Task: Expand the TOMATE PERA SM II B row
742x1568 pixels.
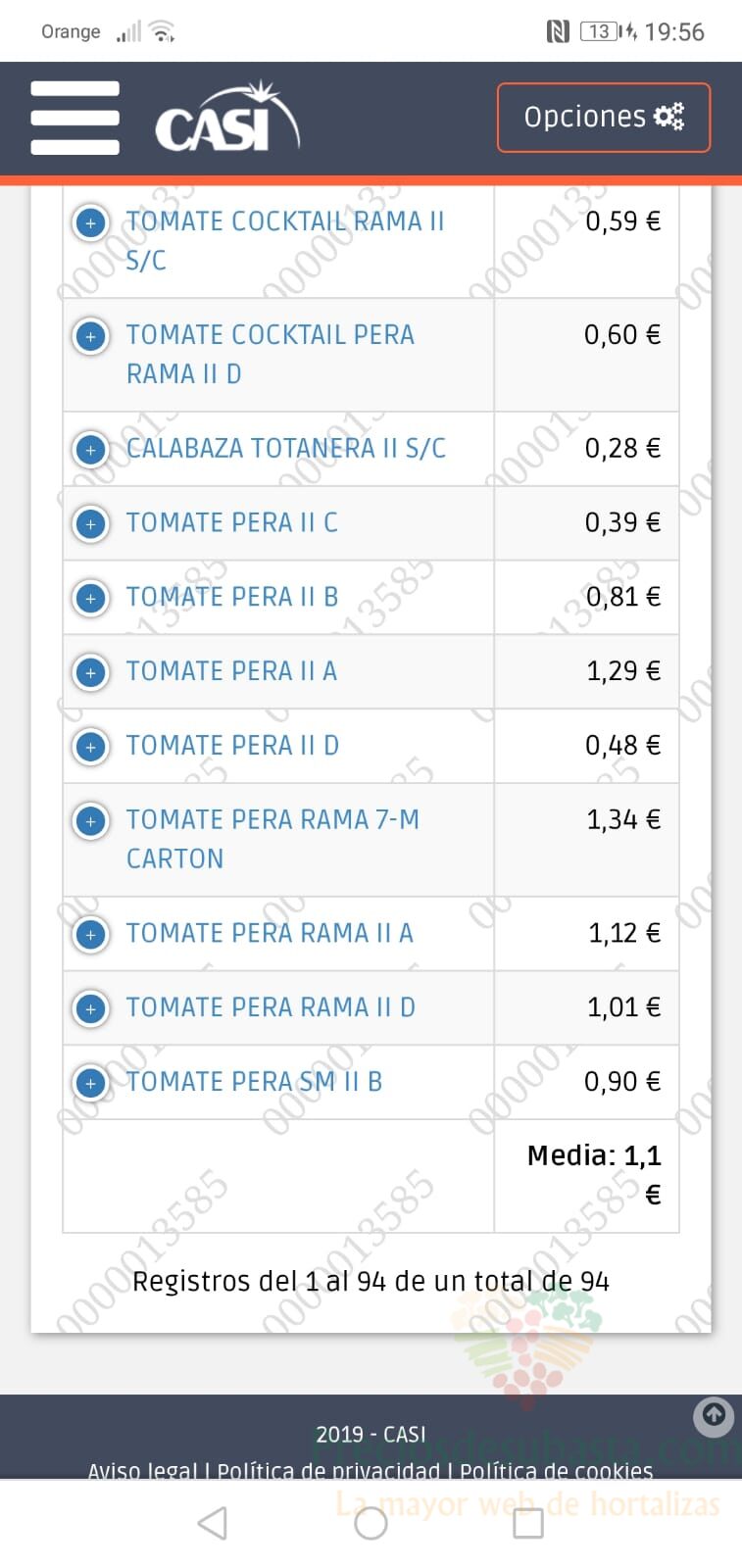Action: click(x=91, y=1083)
